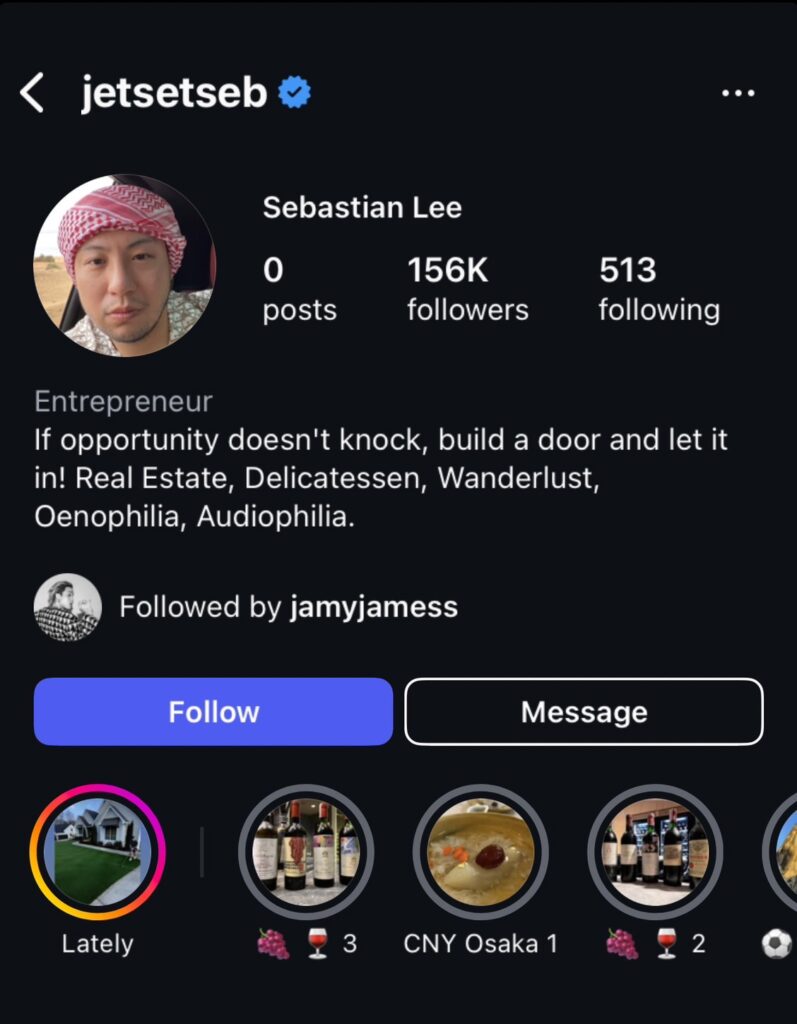This screenshot has width=797, height=1024.
Task: View the 513 following list
Action: coord(658,289)
